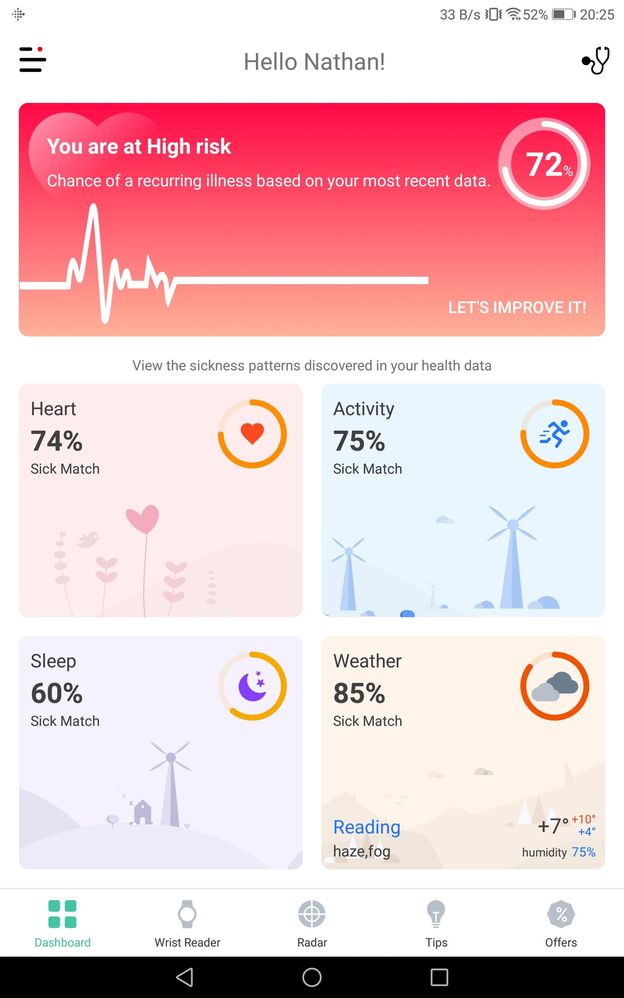Tap LET'S IMPROVE IT! button
The width and height of the screenshot is (624, 998).
[x=517, y=307]
